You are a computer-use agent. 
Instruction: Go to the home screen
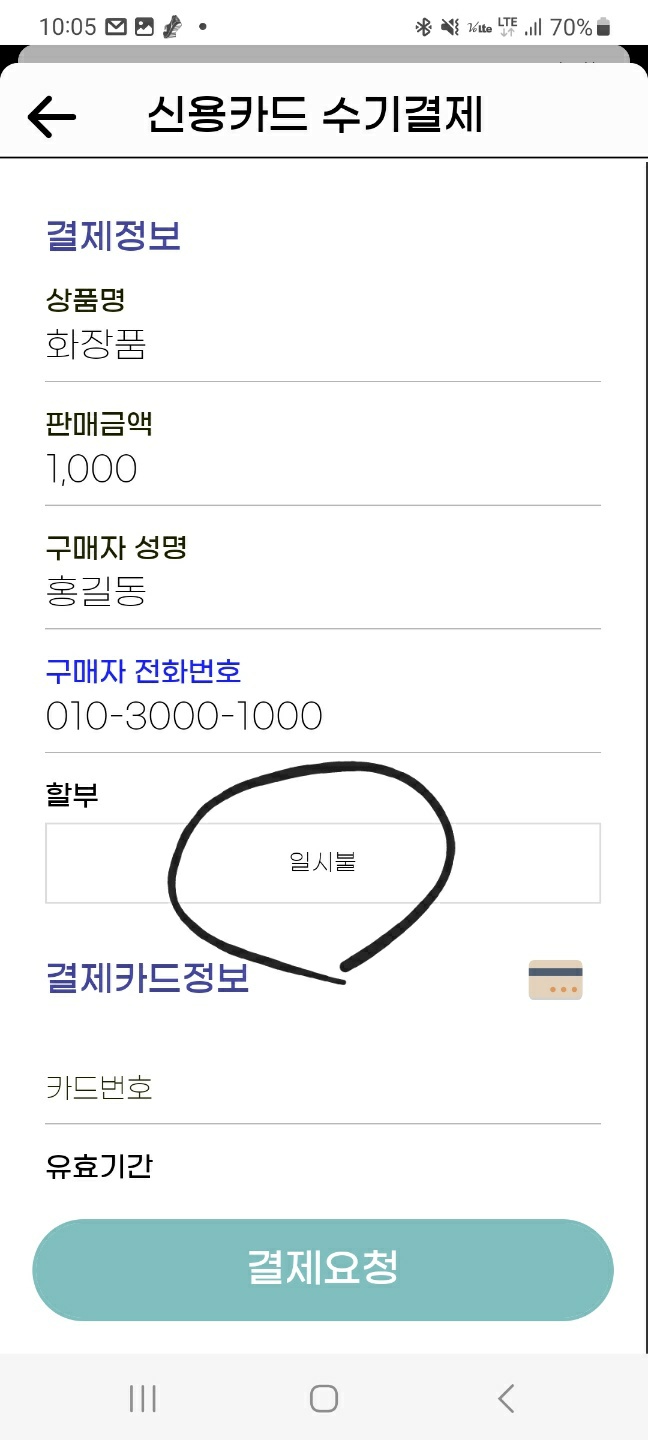323,1398
